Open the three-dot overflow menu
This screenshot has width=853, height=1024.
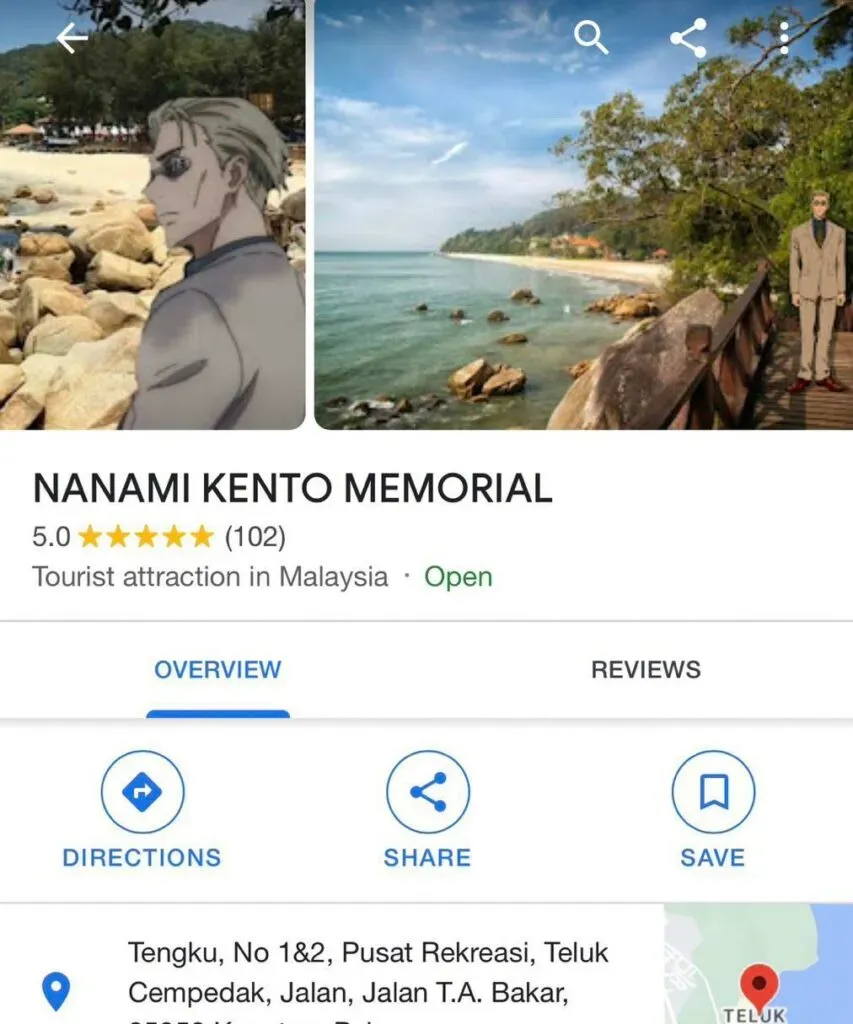[x=784, y=38]
